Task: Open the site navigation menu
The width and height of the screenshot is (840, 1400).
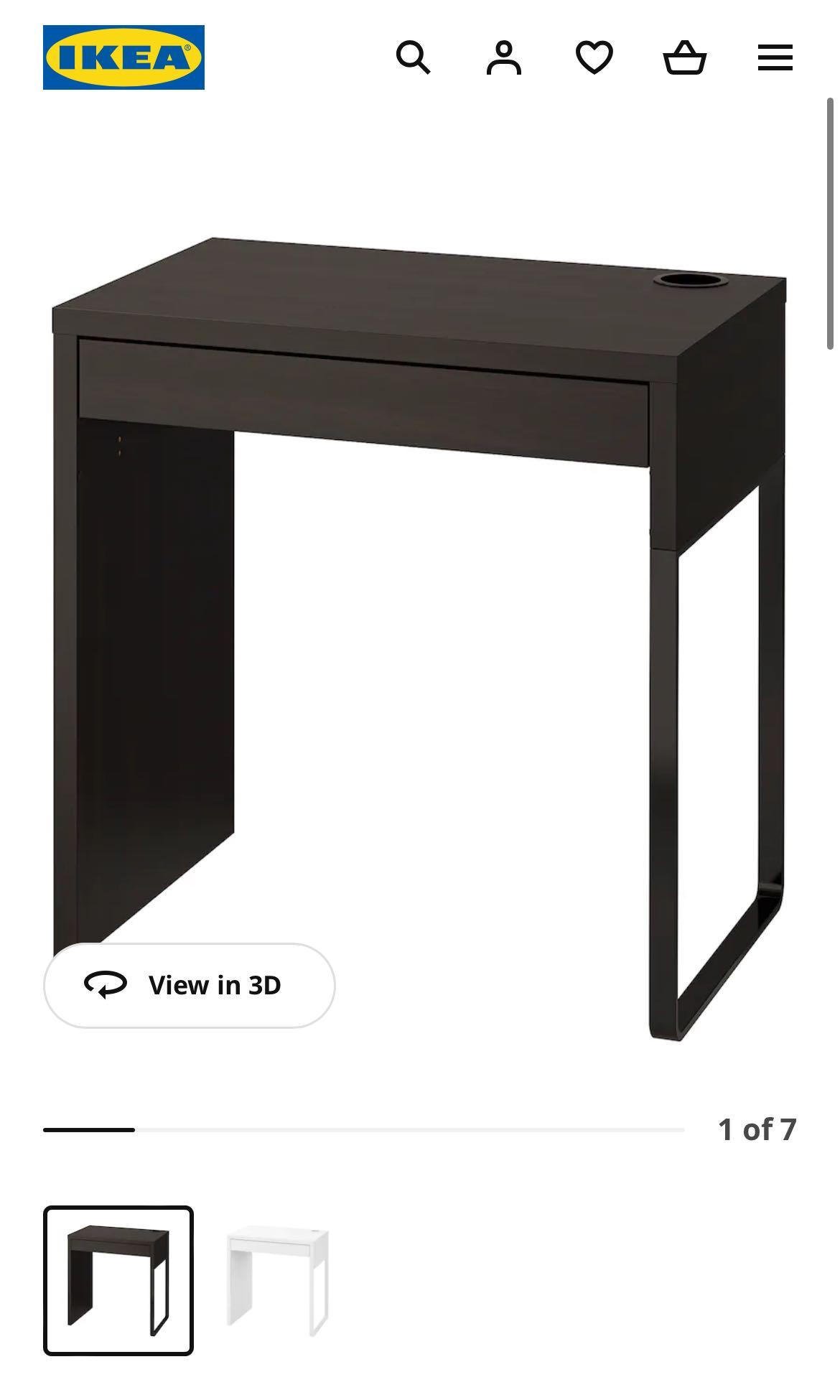Action: click(775, 57)
